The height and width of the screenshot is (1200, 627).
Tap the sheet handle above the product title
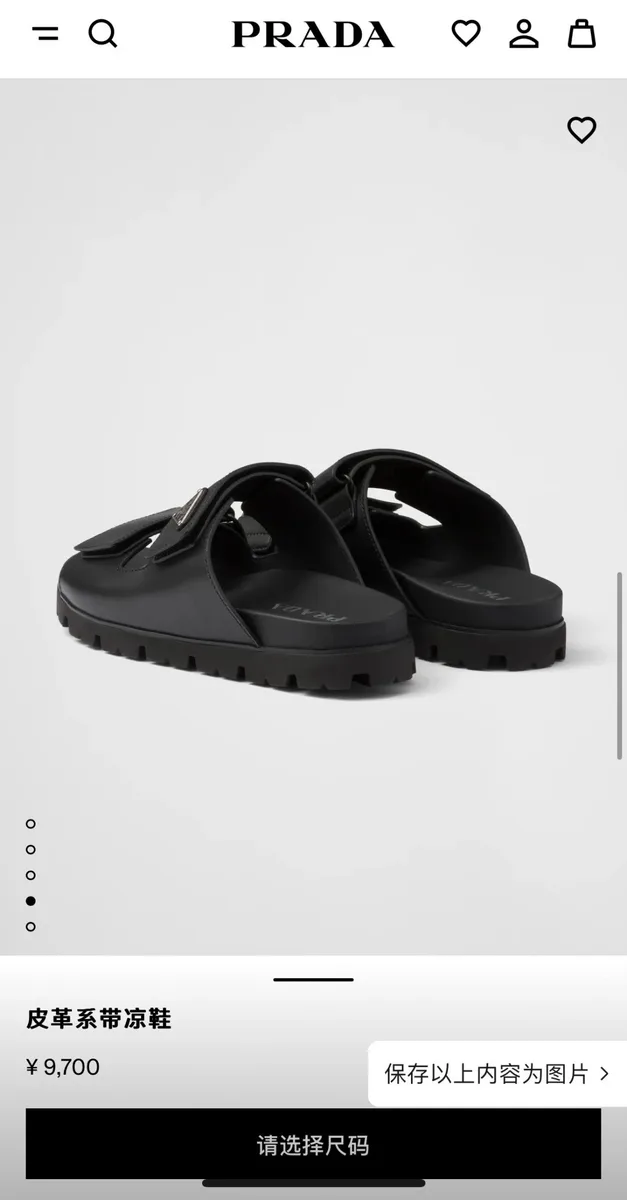point(313,979)
